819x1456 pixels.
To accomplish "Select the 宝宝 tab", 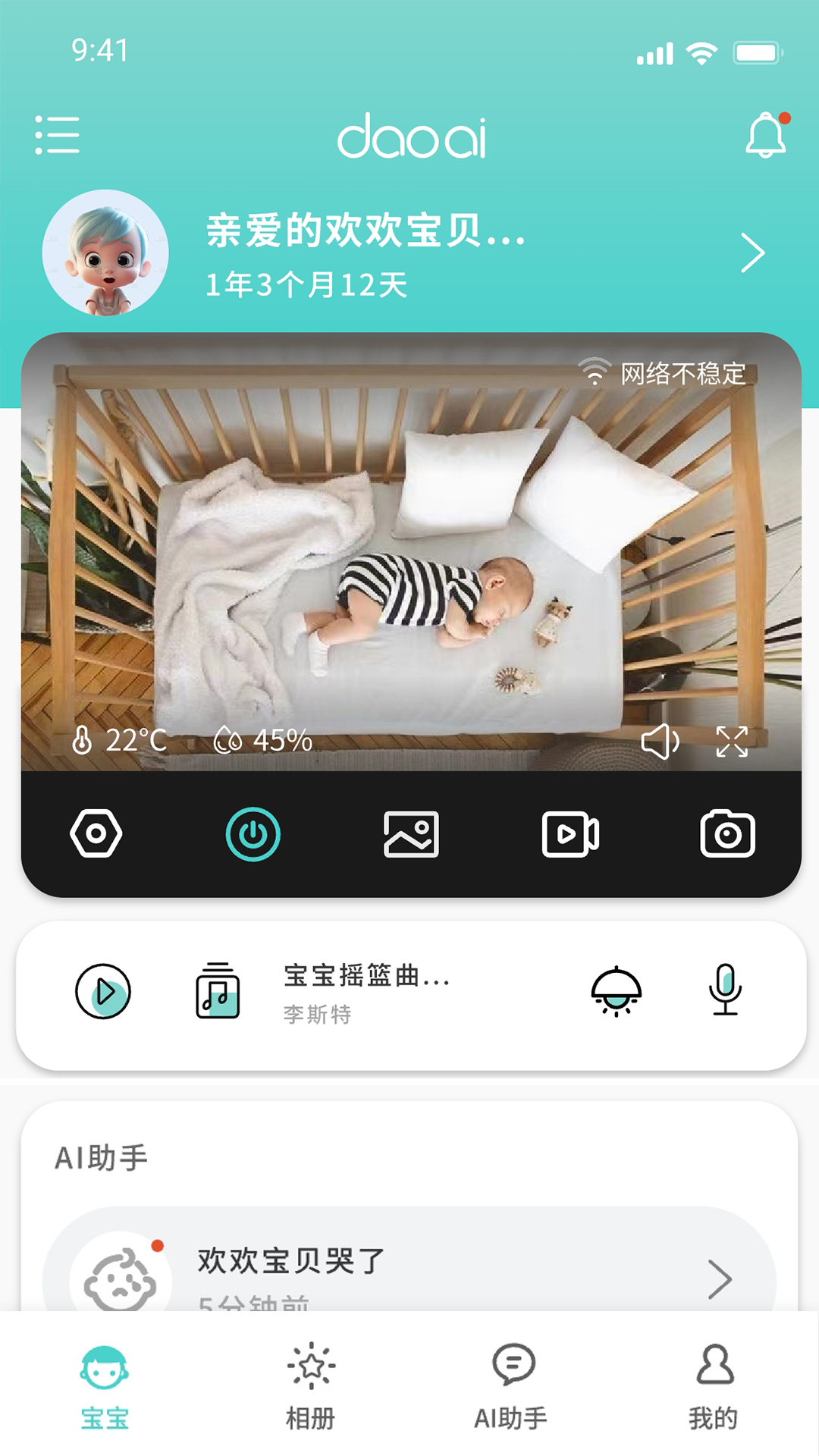I will point(105,1387).
